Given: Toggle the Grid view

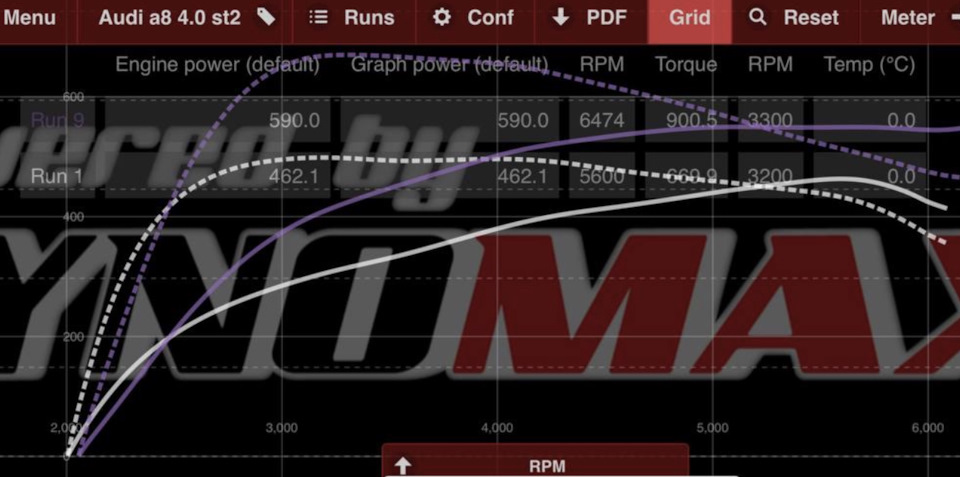Looking at the screenshot, I should (x=690, y=18).
